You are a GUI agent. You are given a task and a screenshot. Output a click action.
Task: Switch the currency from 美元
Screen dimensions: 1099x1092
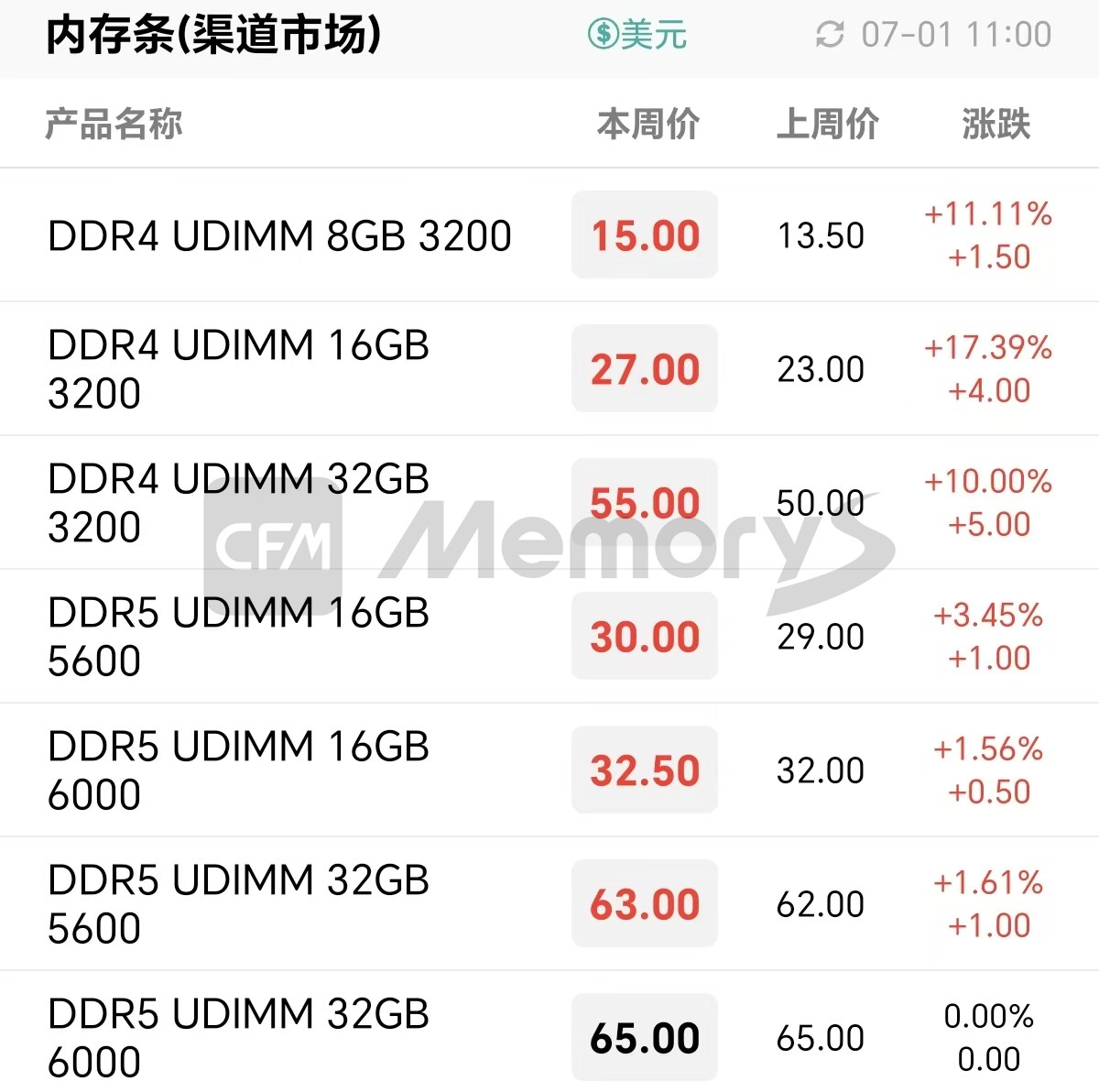(637, 35)
